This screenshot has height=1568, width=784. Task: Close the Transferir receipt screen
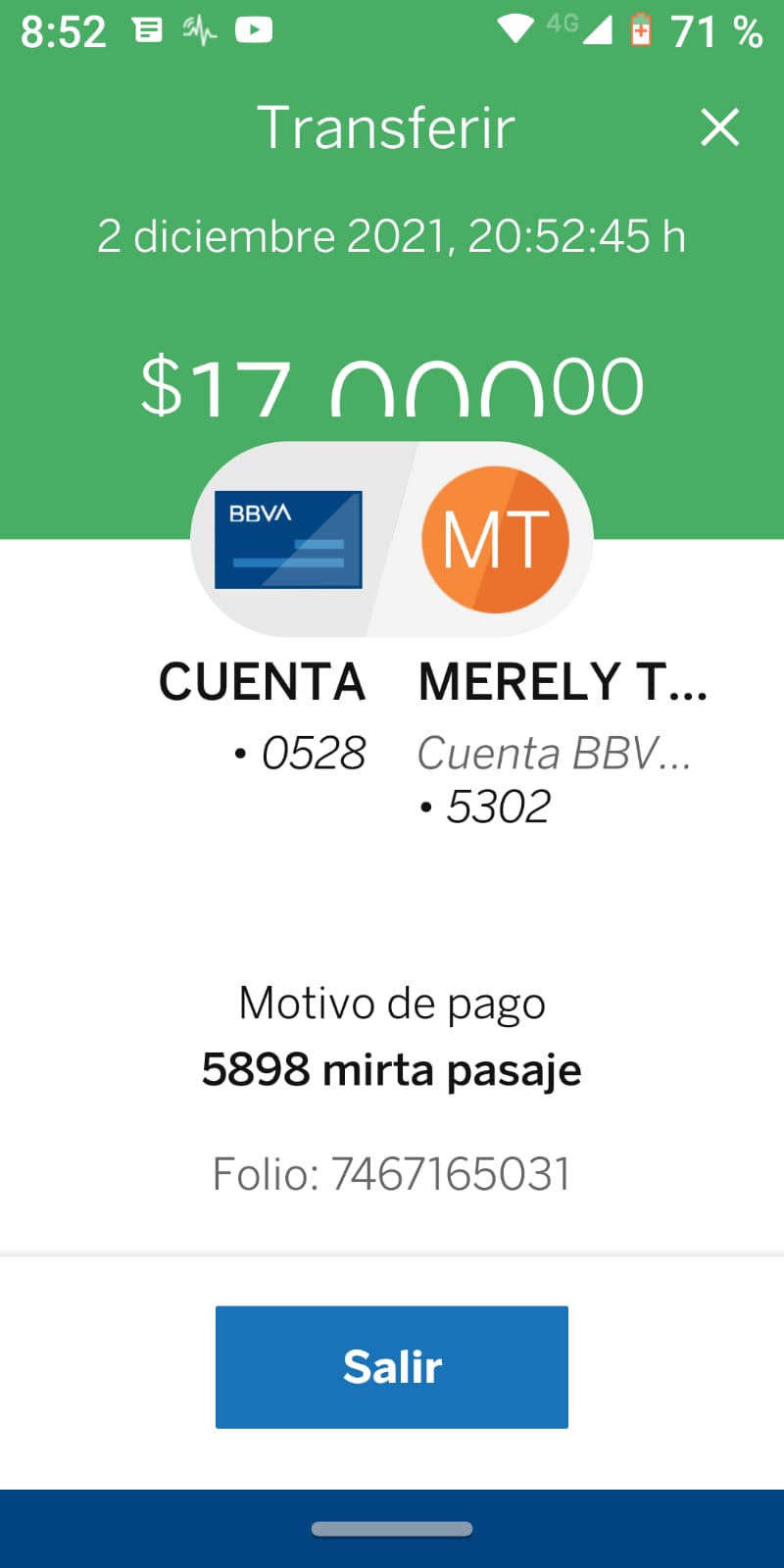pos(719,127)
